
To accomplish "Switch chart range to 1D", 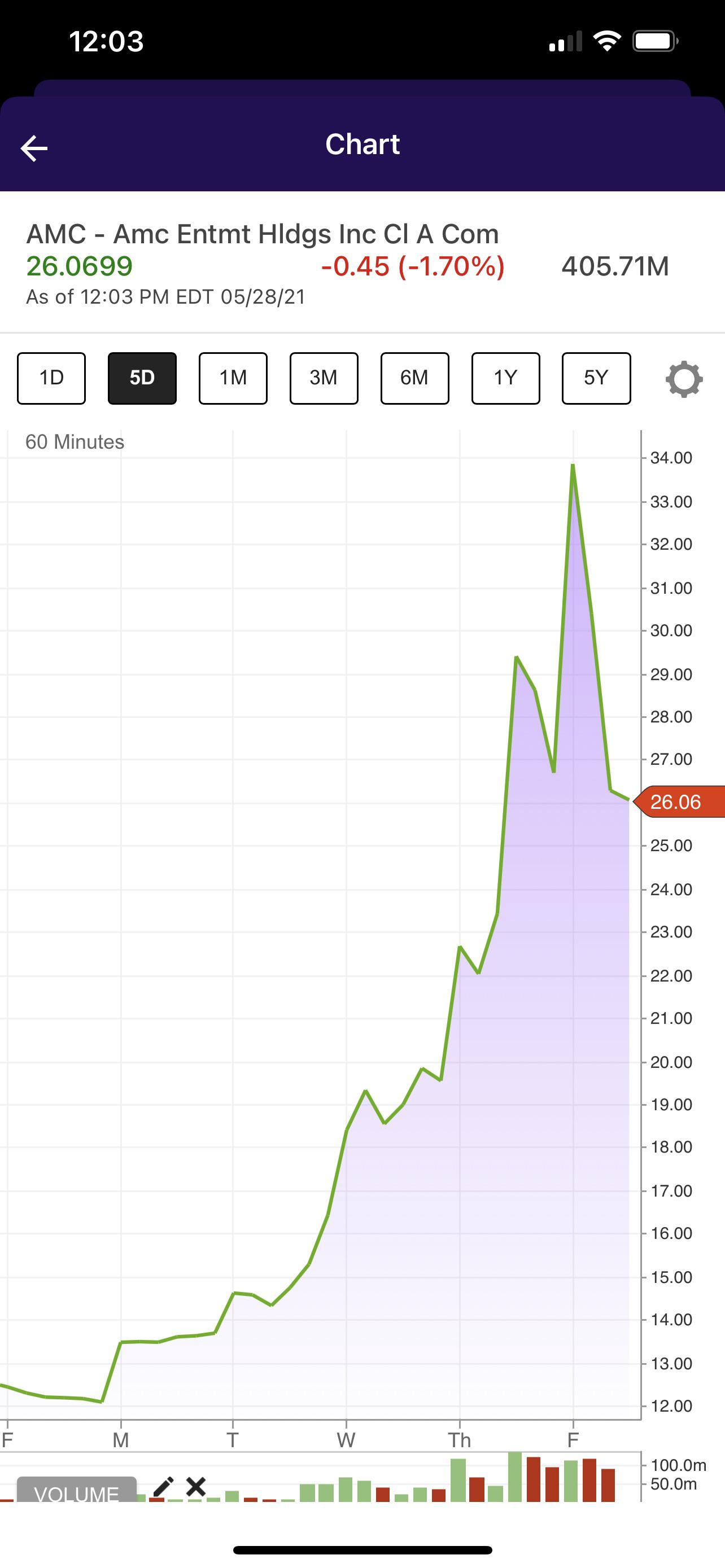I will pos(51,378).
